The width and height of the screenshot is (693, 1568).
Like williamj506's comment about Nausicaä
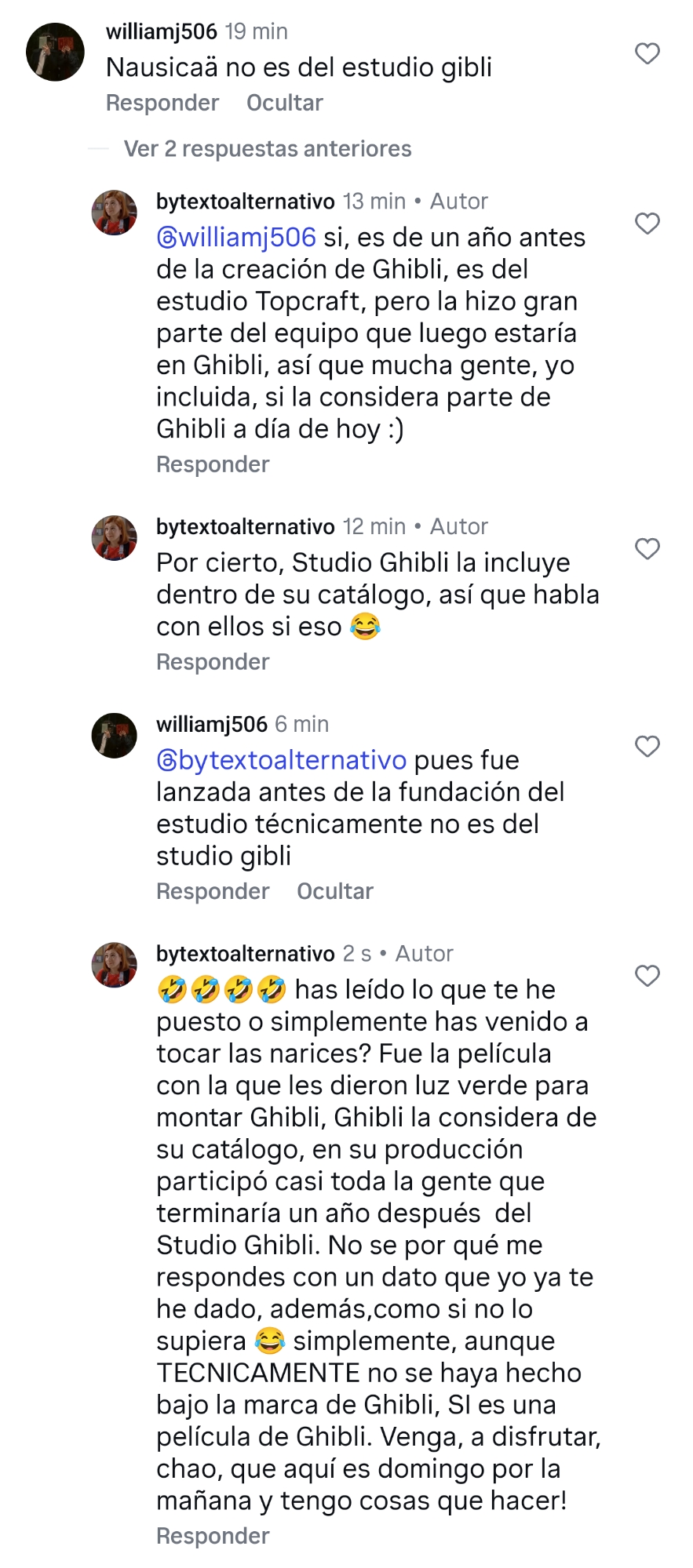pyautogui.click(x=647, y=54)
